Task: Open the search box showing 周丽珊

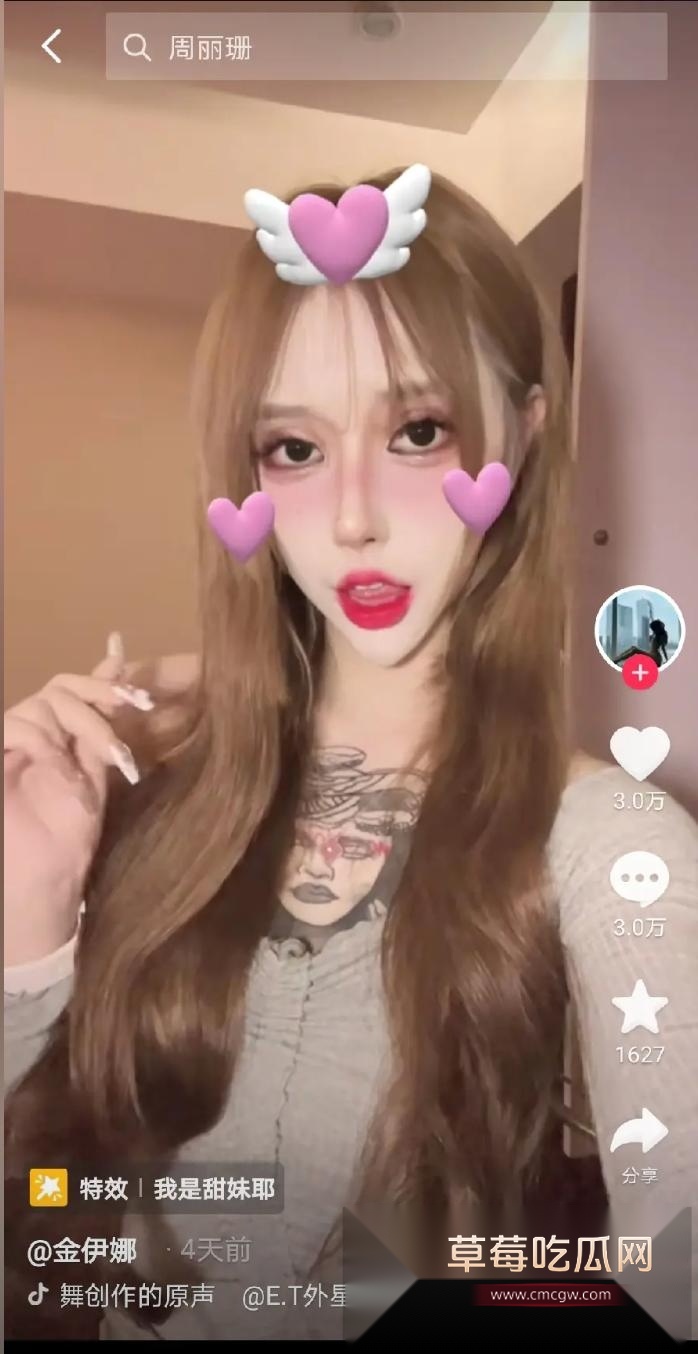Action: pyautogui.click(x=386, y=47)
